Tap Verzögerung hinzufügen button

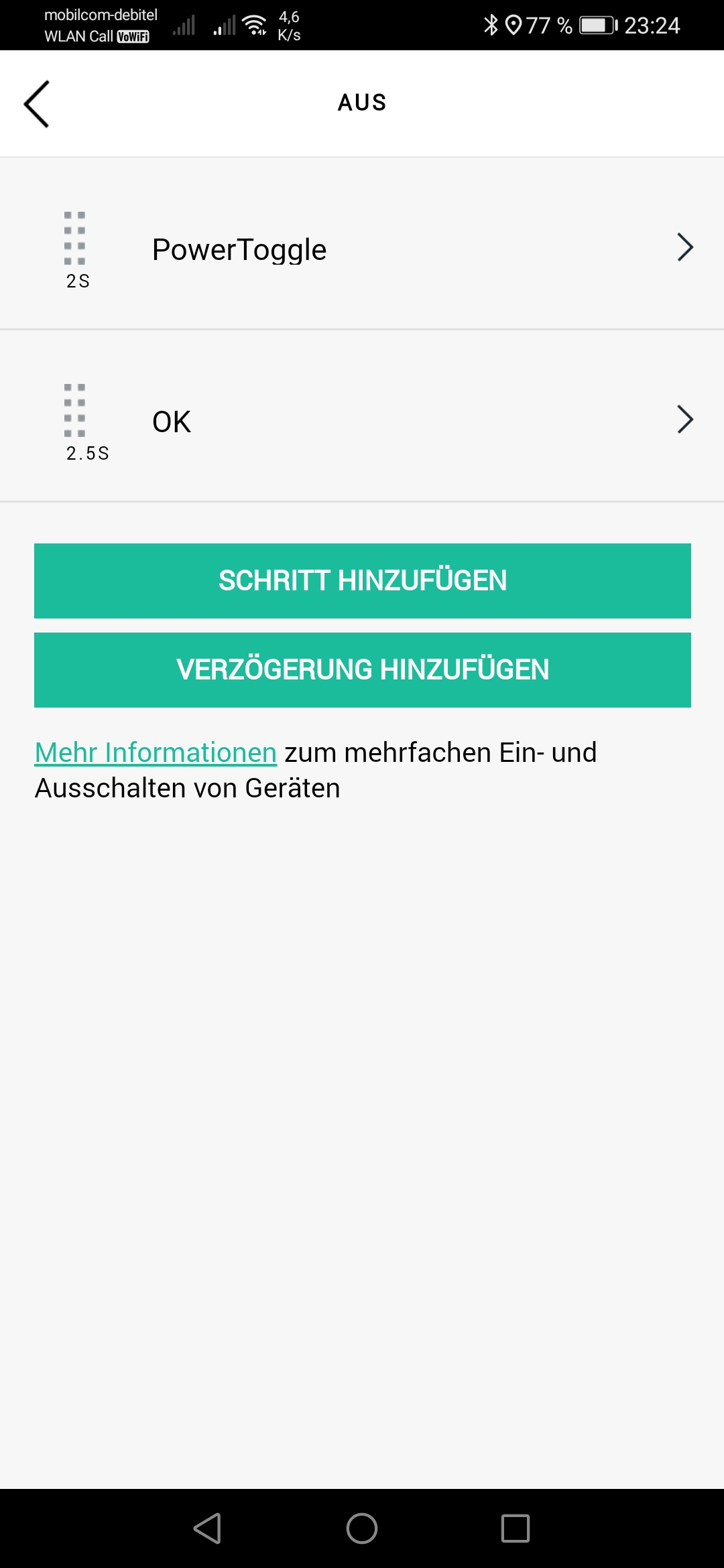point(362,669)
